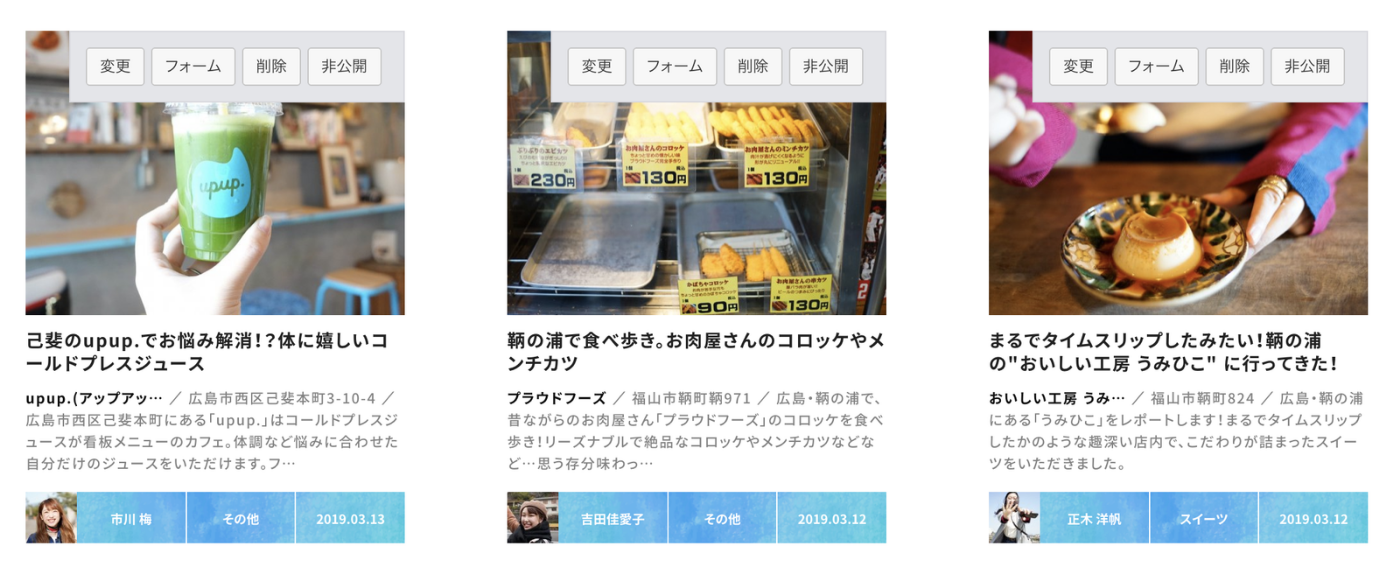
Task: Tap 削除 on the うみひこ article
Action: click(x=1234, y=67)
